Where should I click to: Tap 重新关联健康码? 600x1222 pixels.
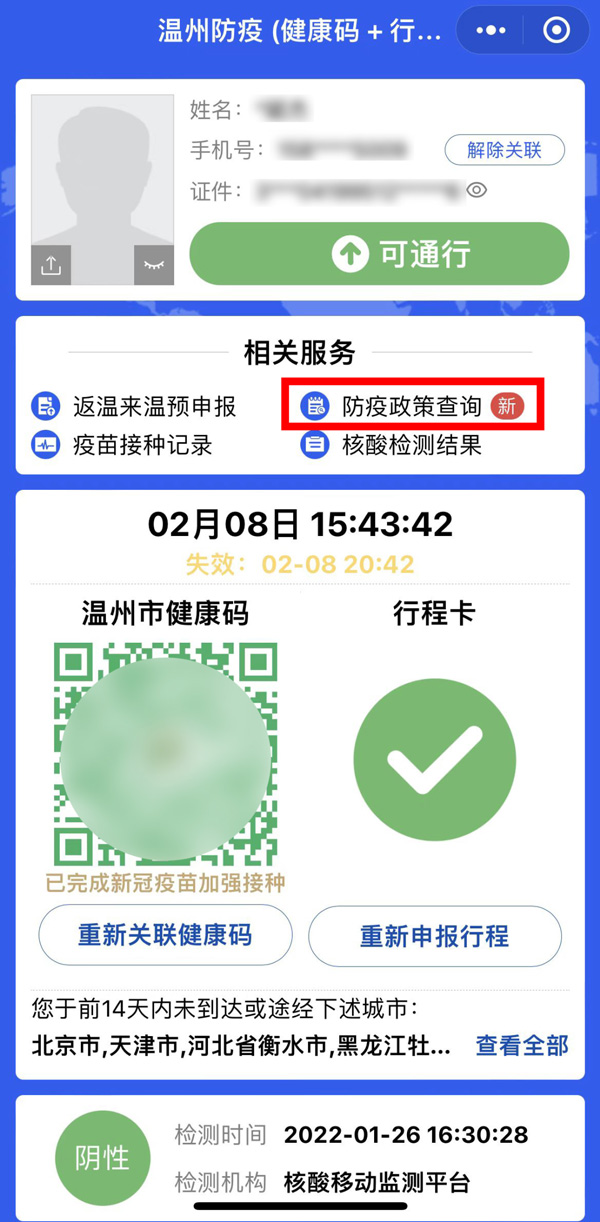[165, 936]
